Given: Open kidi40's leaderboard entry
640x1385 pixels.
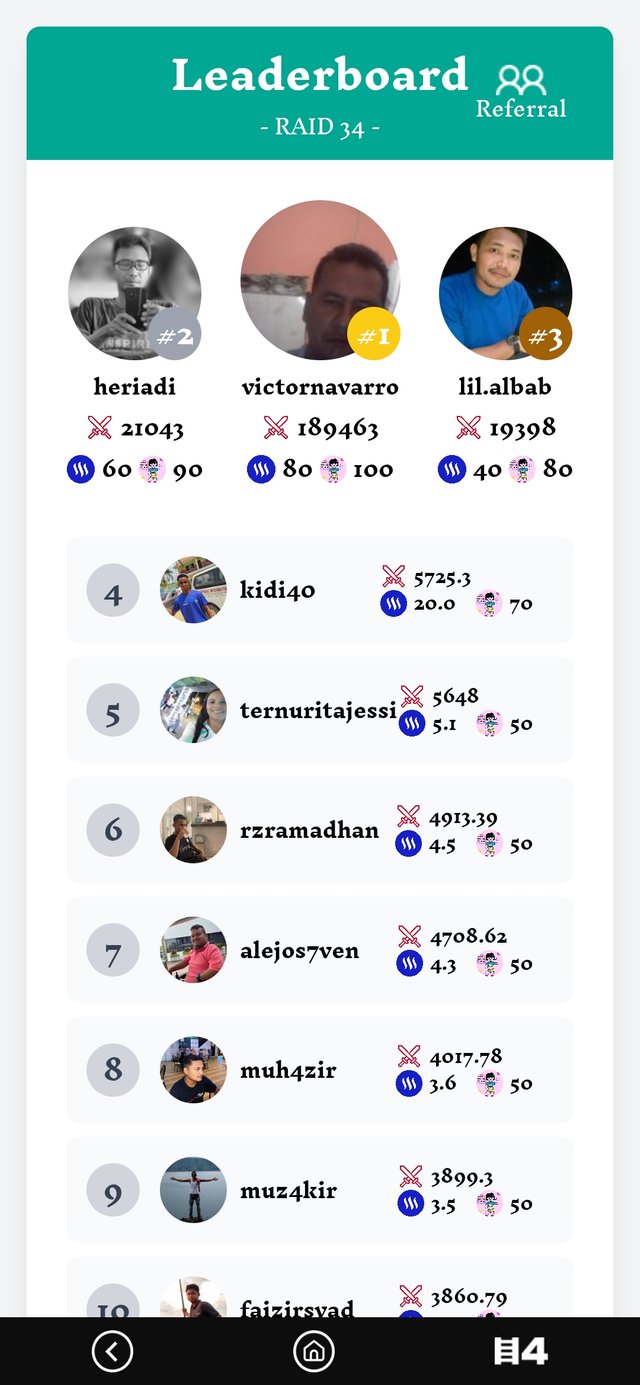Looking at the screenshot, I should [x=320, y=590].
